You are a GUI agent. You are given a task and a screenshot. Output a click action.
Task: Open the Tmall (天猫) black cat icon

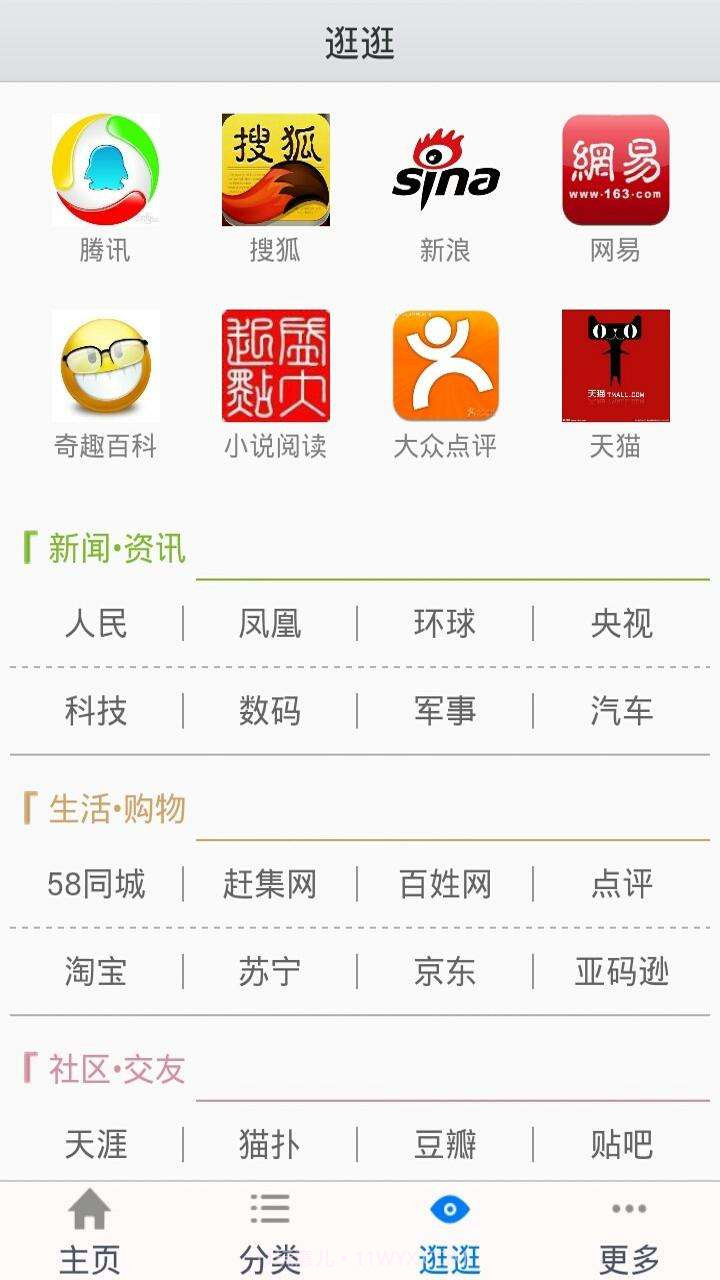pyautogui.click(x=615, y=365)
